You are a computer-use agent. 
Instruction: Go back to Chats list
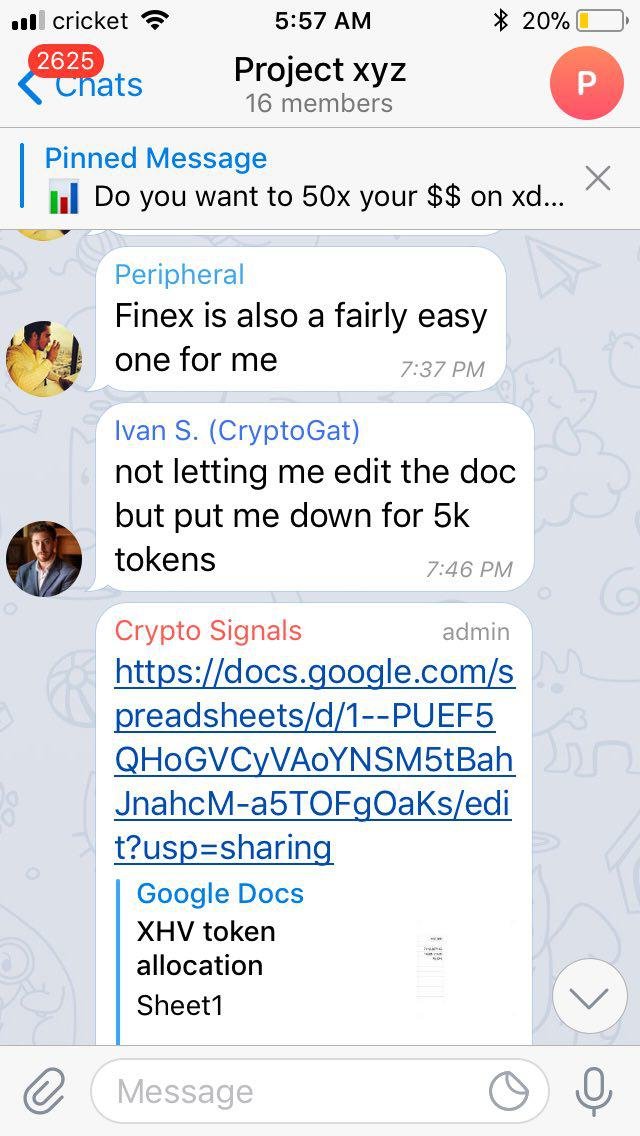(80, 86)
